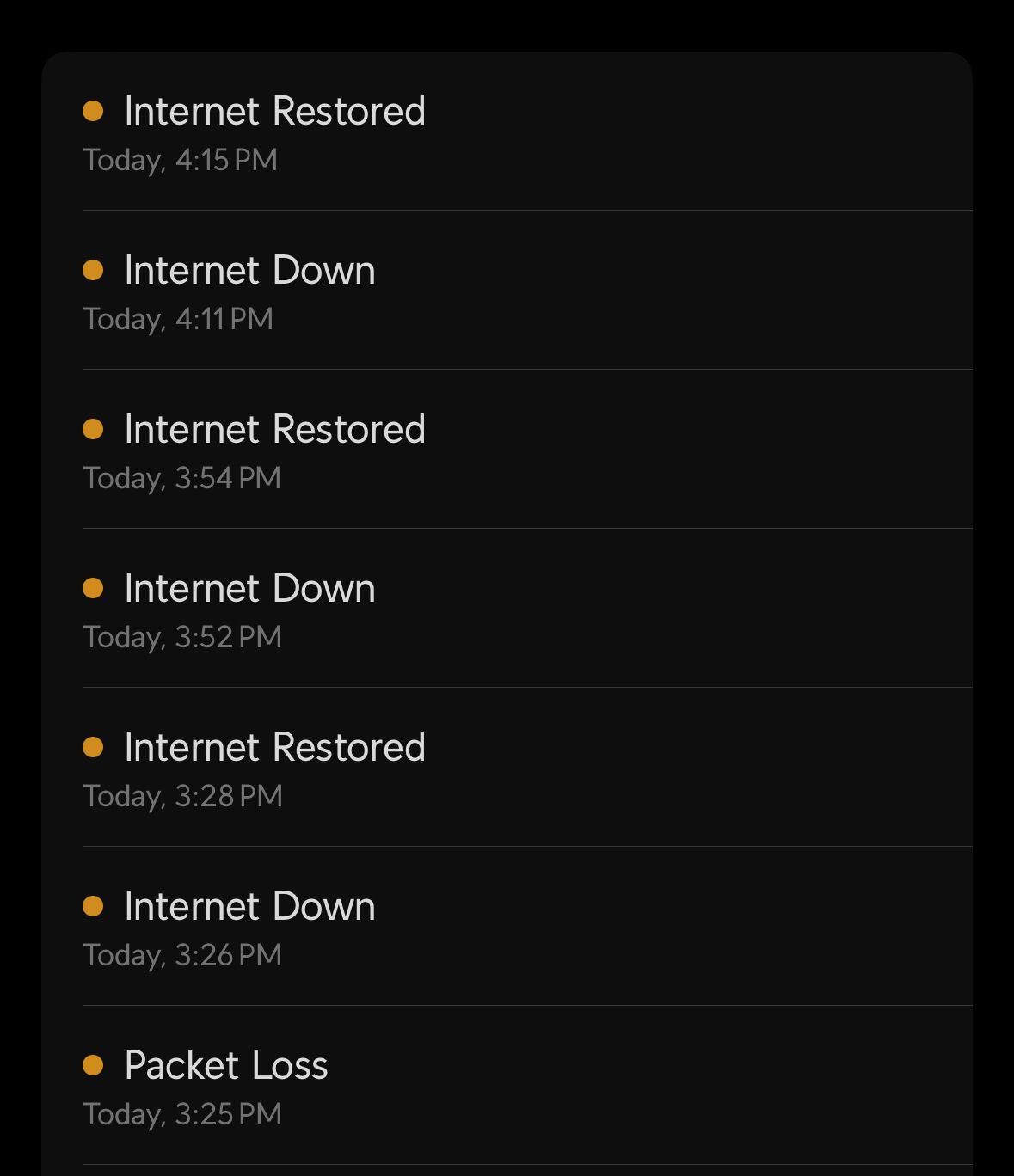This screenshot has width=1014, height=1176.
Task: Click the status dot next to Internet Restored 3:28 PM
Action: (95, 746)
